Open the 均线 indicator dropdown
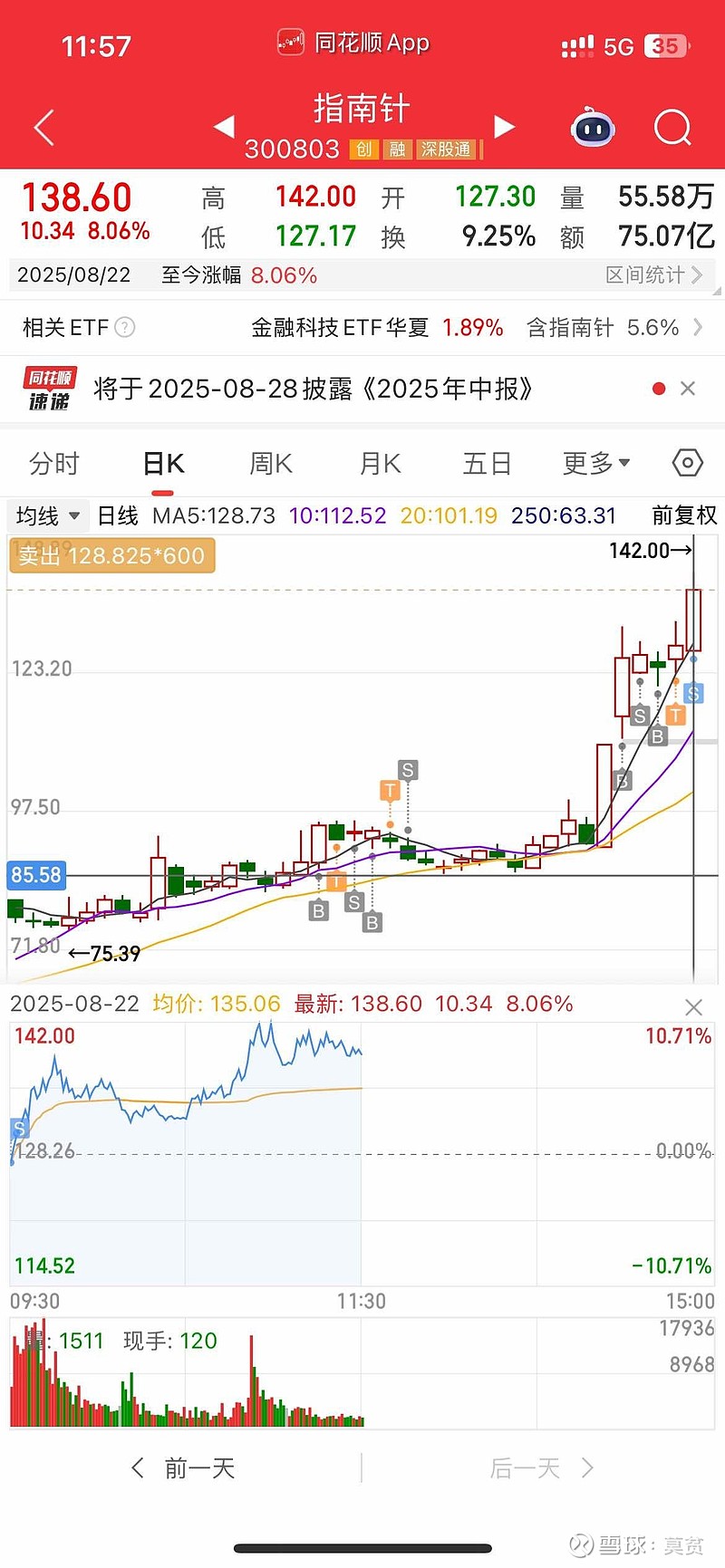The width and height of the screenshot is (725, 1568). [x=48, y=515]
